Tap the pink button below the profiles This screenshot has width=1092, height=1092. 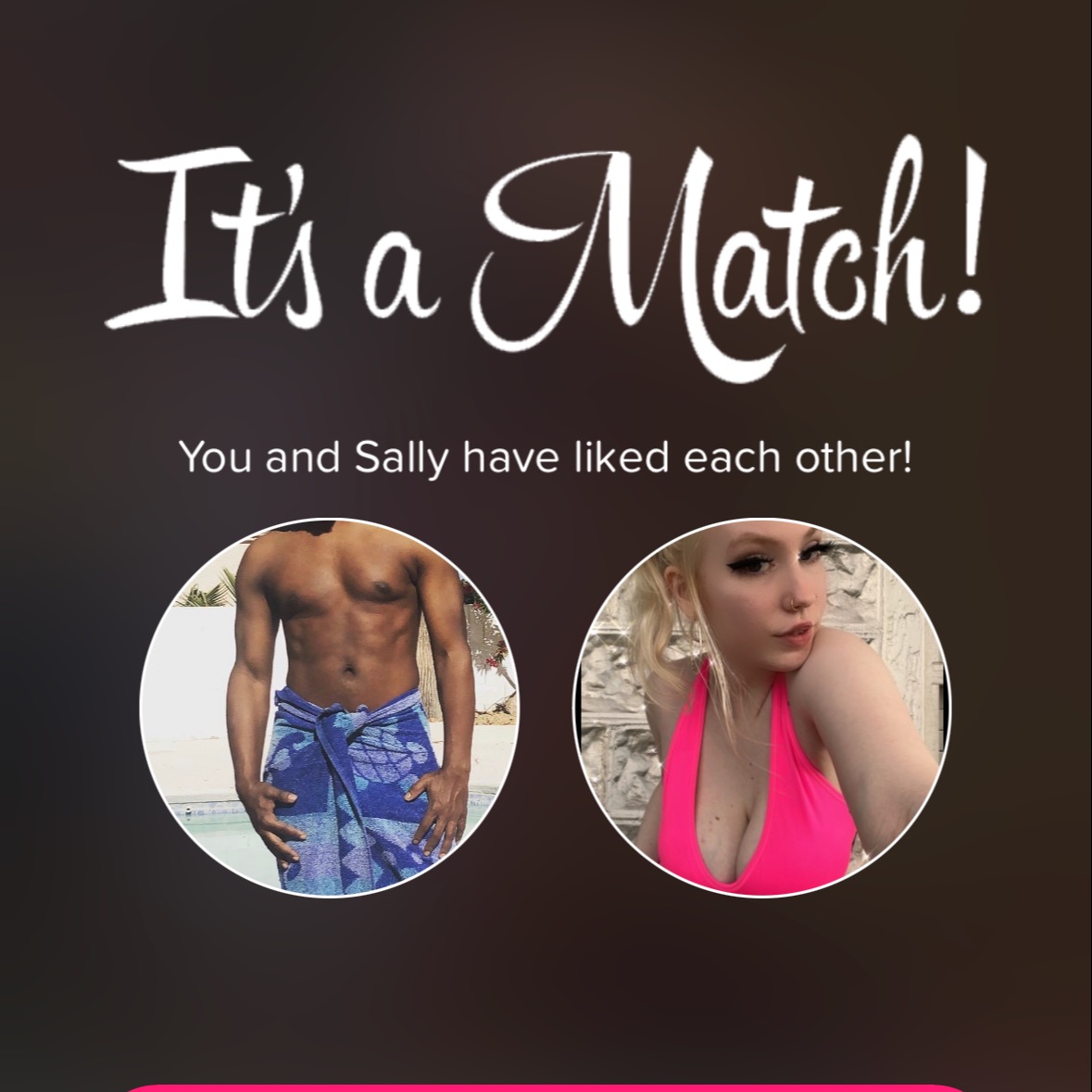[x=545, y=1087]
